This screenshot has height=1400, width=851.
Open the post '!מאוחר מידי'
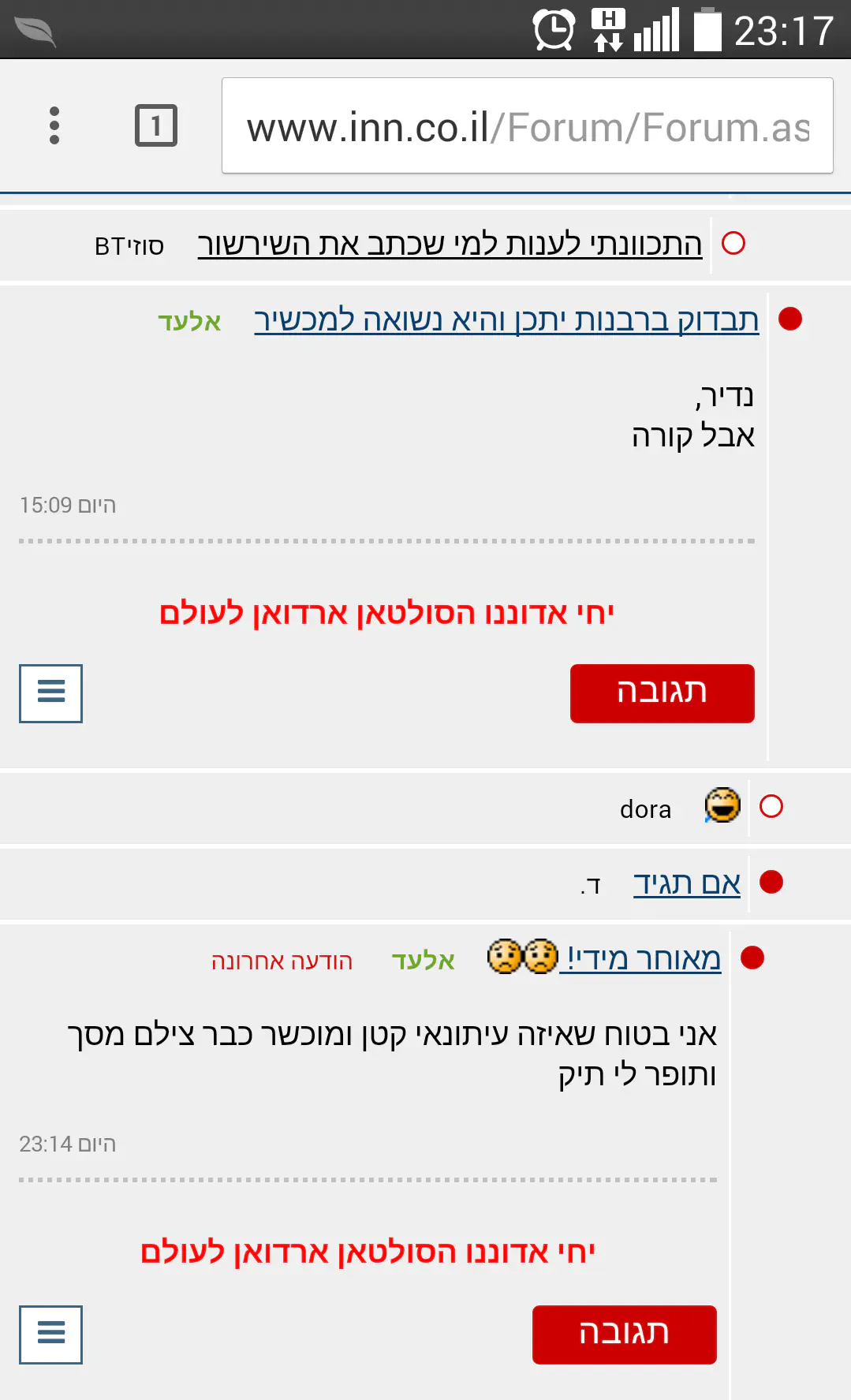tap(640, 958)
